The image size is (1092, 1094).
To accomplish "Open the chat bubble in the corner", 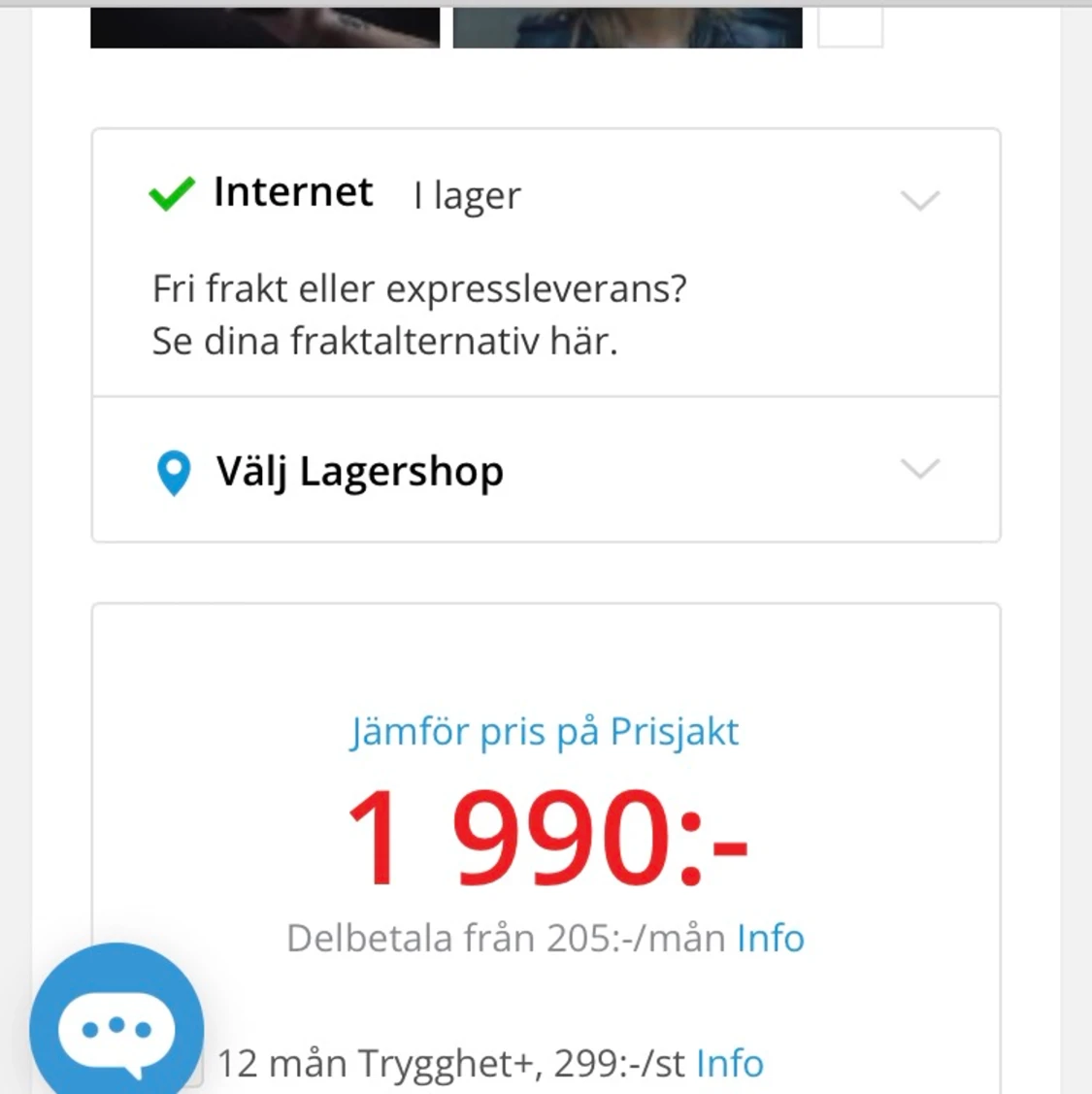I will click(116, 1027).
